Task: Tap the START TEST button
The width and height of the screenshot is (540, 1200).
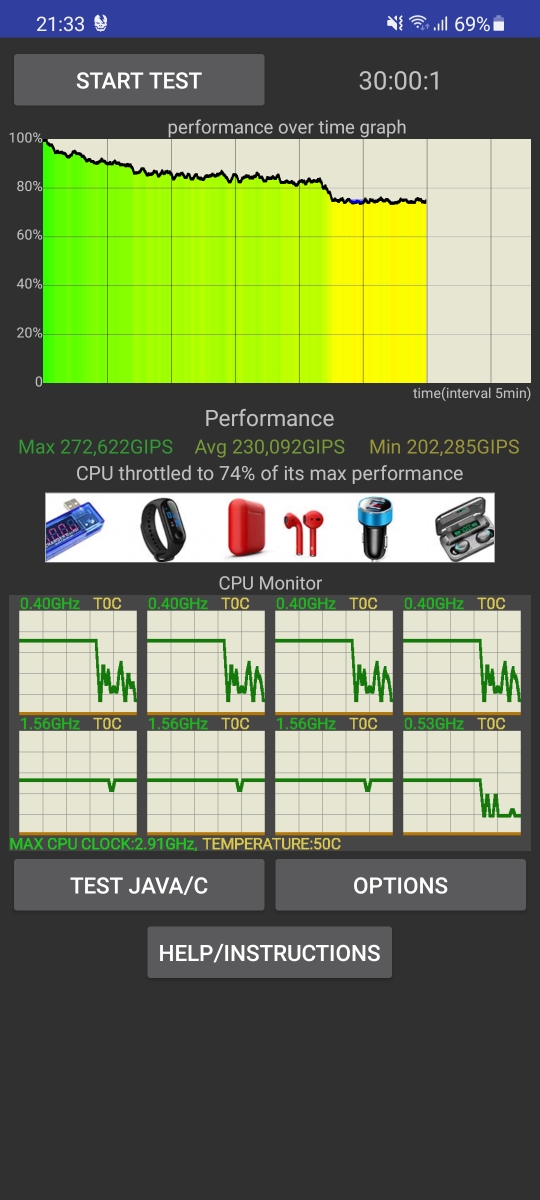Action: click(x=139, y=80)
